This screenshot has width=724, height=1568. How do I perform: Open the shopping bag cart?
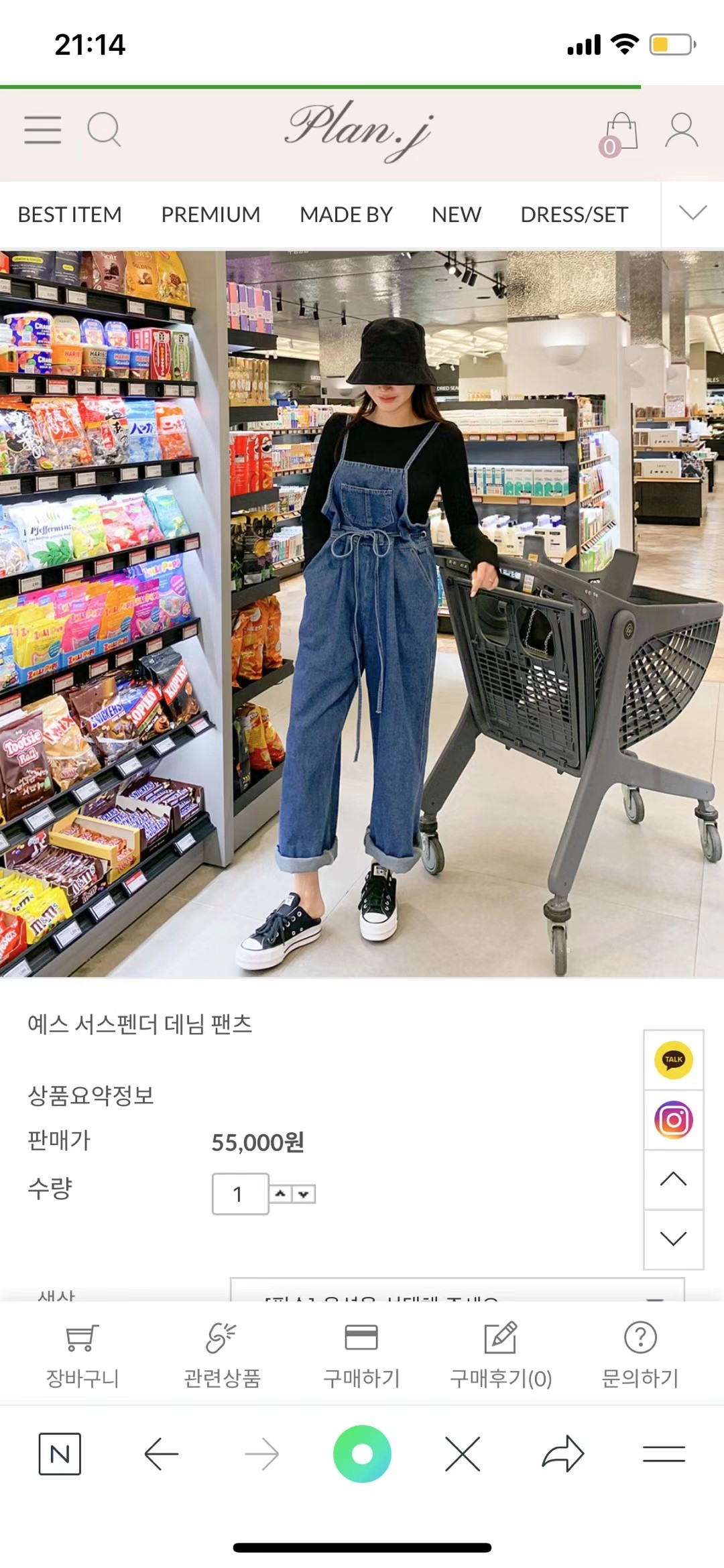pos(620,132)
